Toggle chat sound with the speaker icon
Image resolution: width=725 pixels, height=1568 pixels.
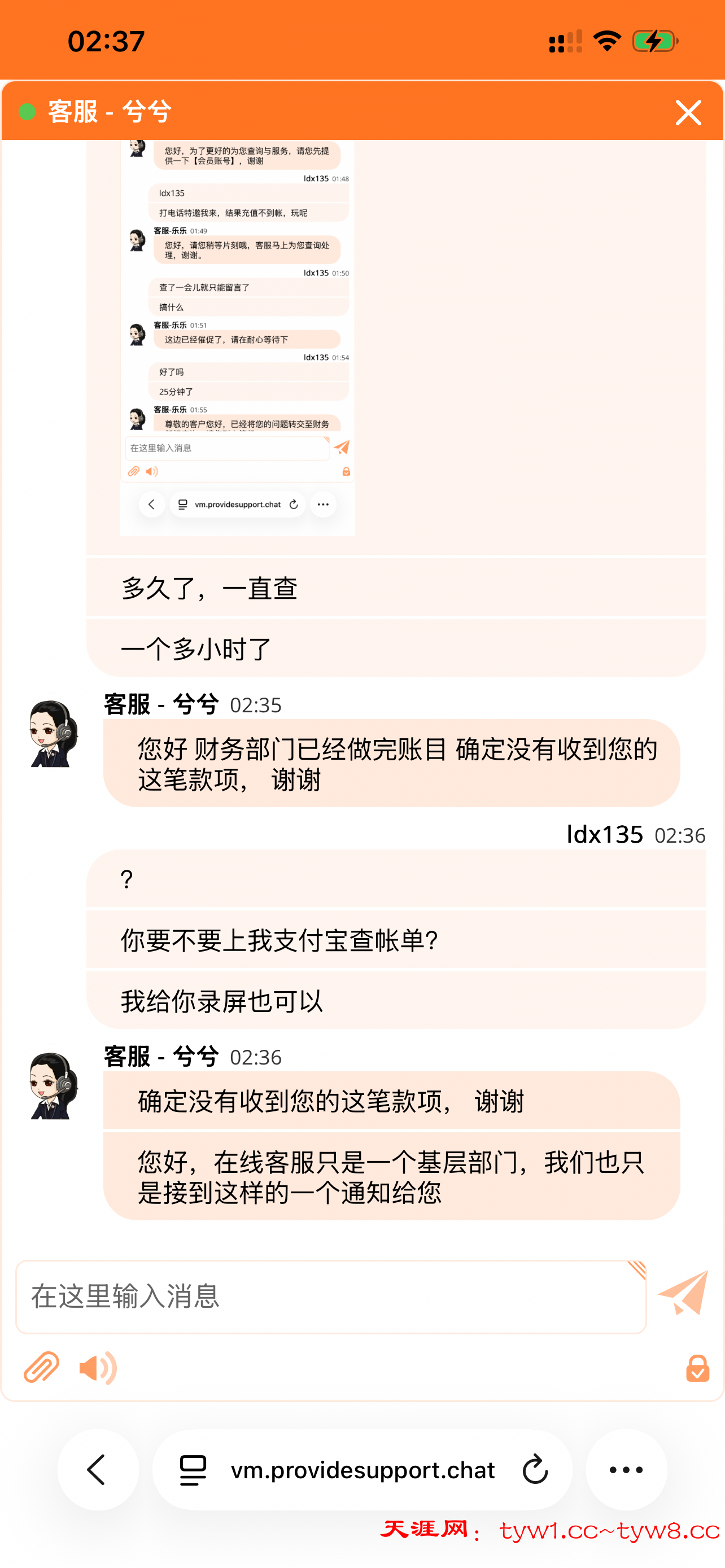97,1368
